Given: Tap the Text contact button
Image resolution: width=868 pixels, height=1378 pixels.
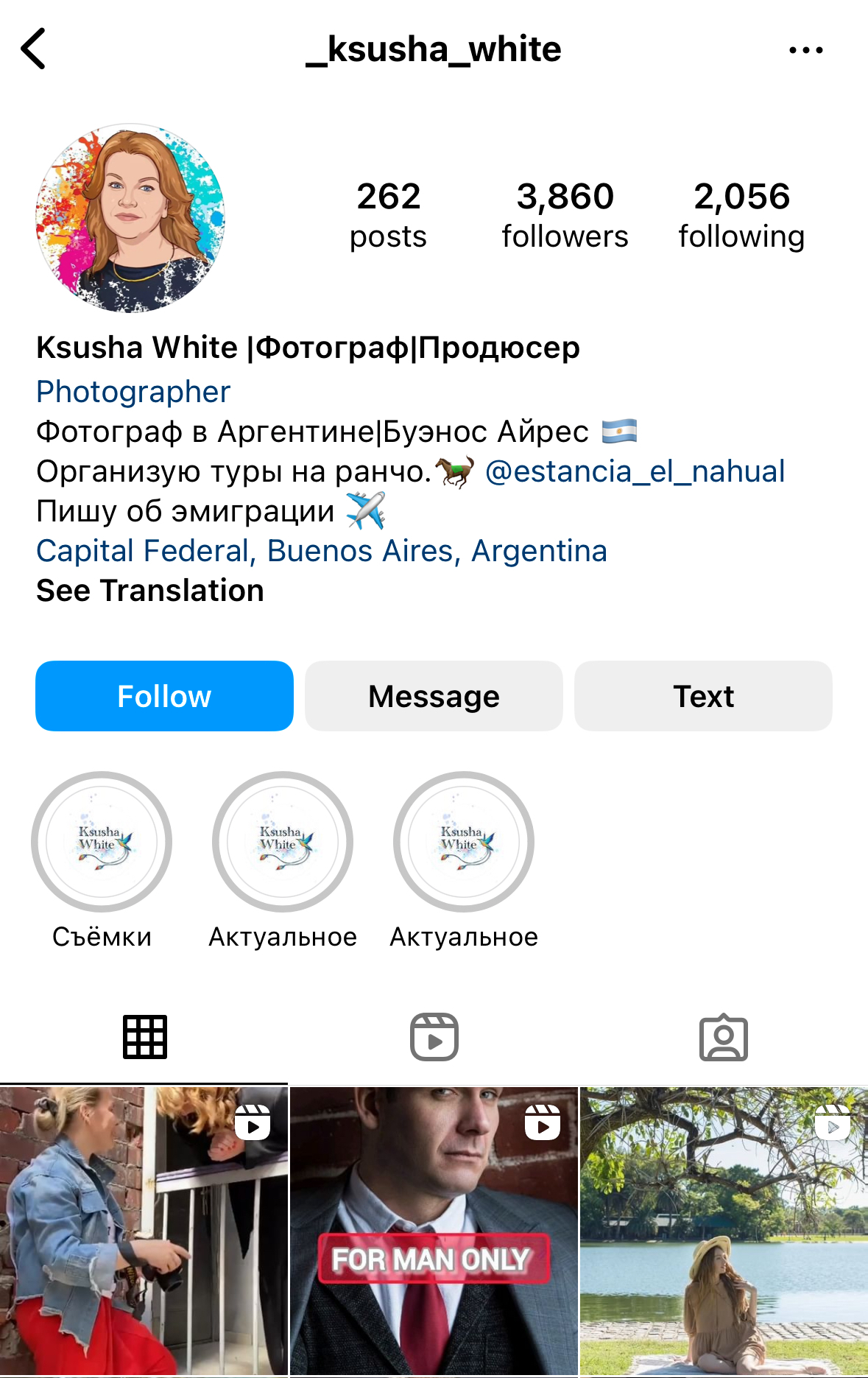Looking at the screenshot, I should (703, 696).
